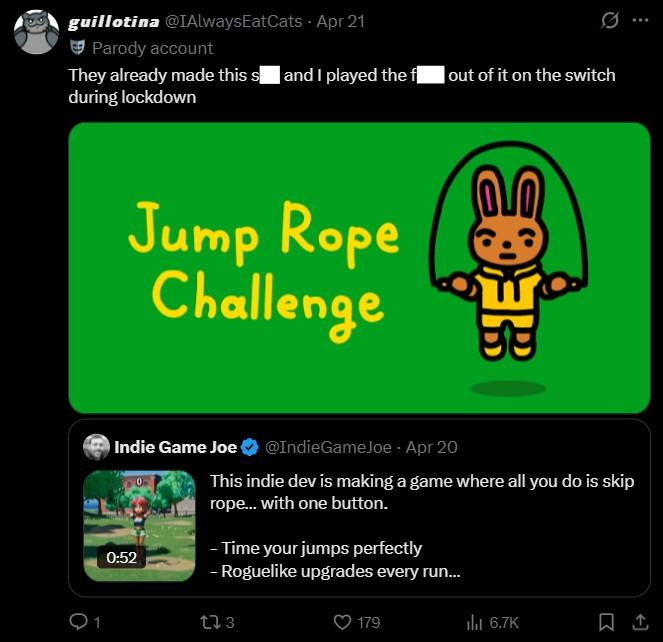This screenshot has width=663, height=642.
Task: Bookmark guillotina's post
Action: click(x=606, y=621)
